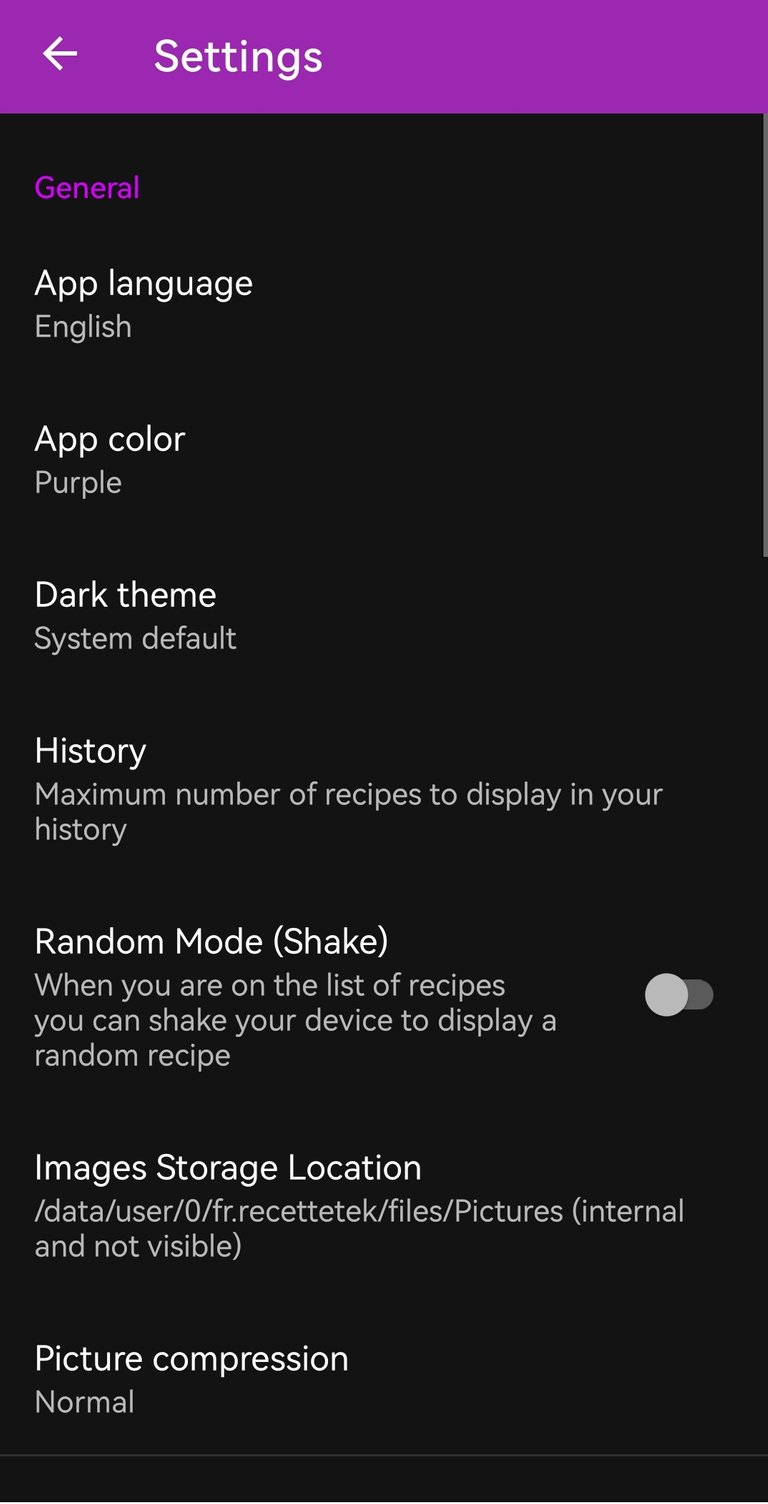
Task: Open the History setting
Action: (x=384, y=789)
